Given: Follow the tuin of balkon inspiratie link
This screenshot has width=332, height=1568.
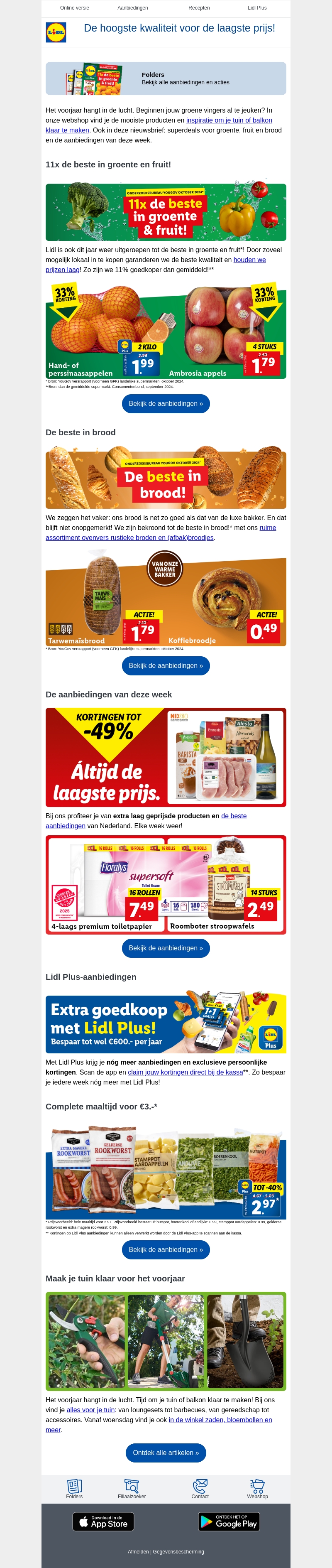Looking at the screenshot, I should 229,120.
